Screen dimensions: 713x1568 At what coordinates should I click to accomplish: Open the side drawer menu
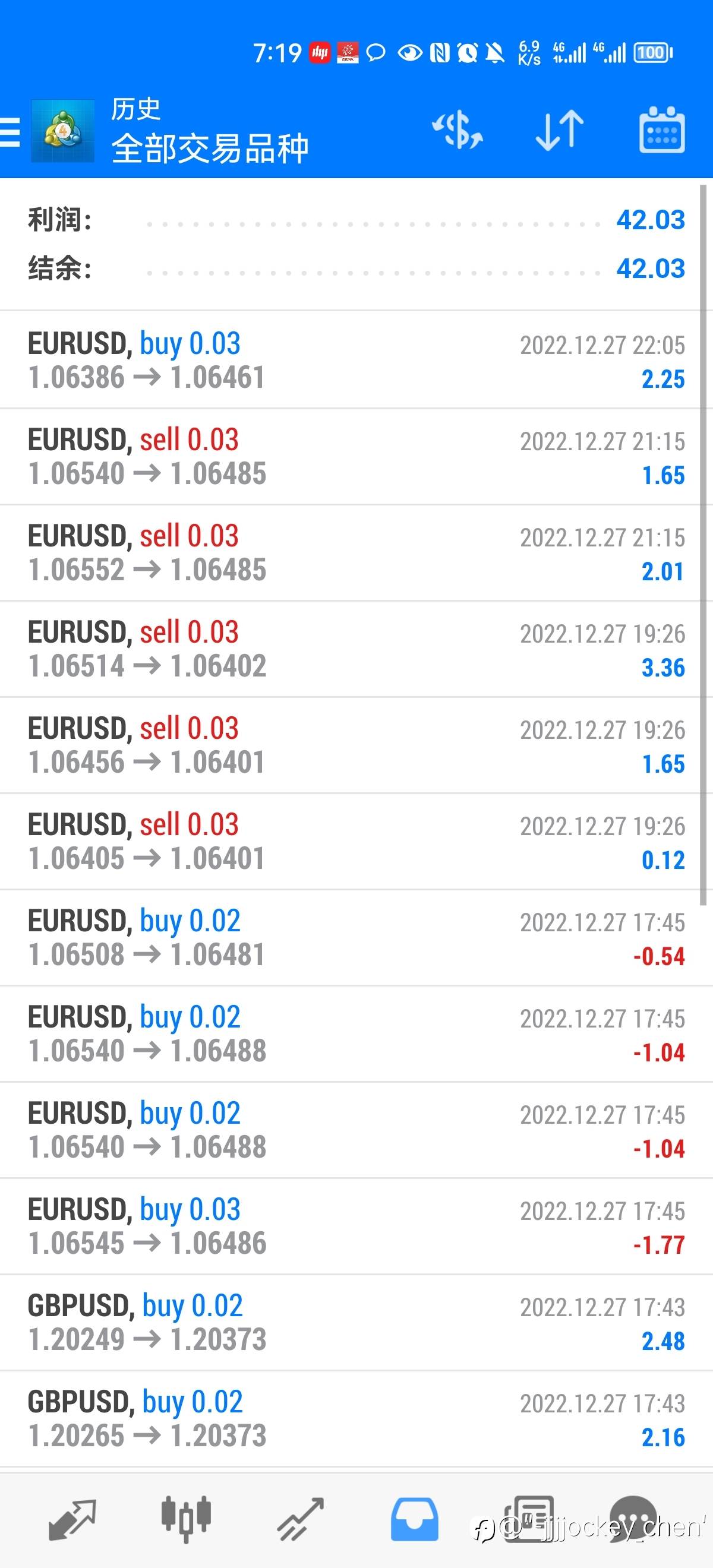(x=10, y=131)
